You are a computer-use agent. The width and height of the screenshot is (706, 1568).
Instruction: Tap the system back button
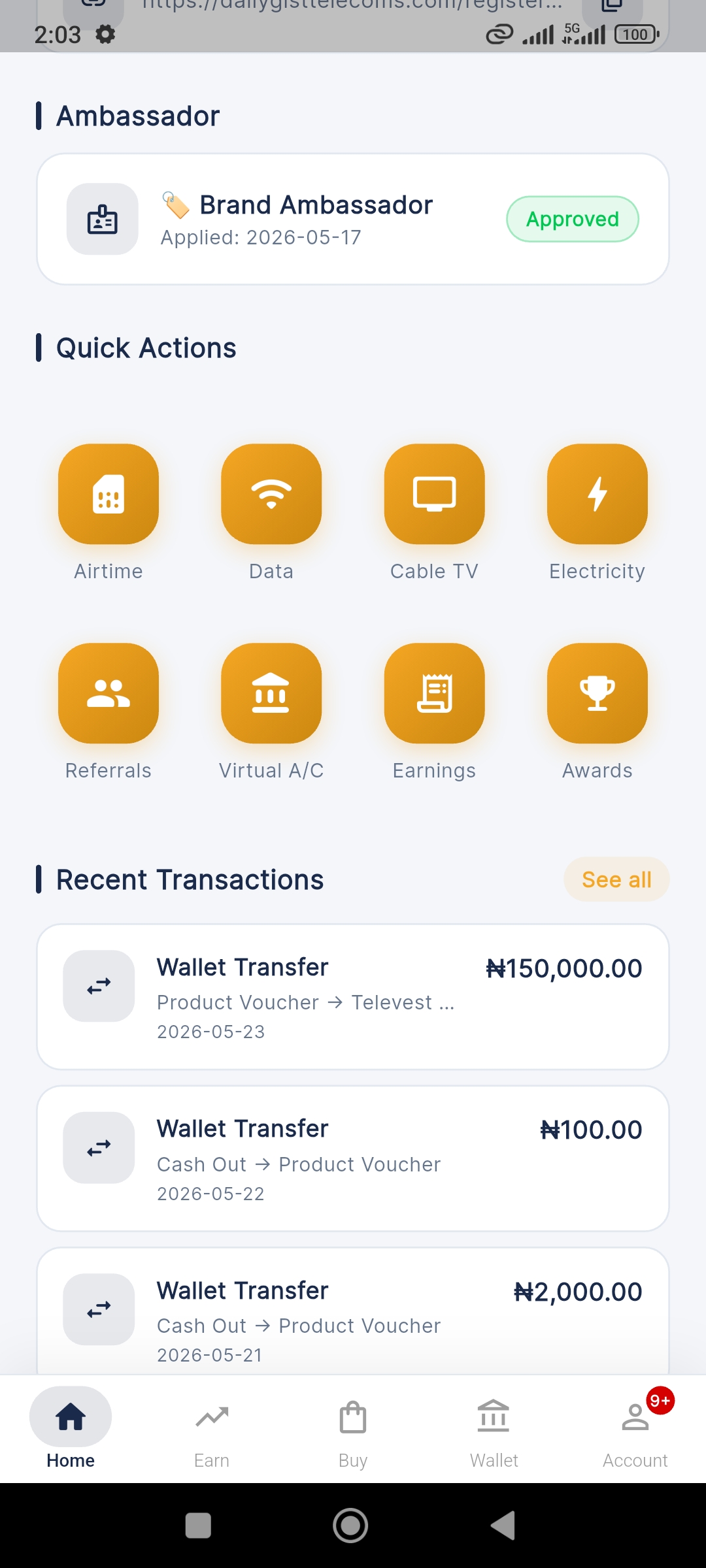point(503,1526)
